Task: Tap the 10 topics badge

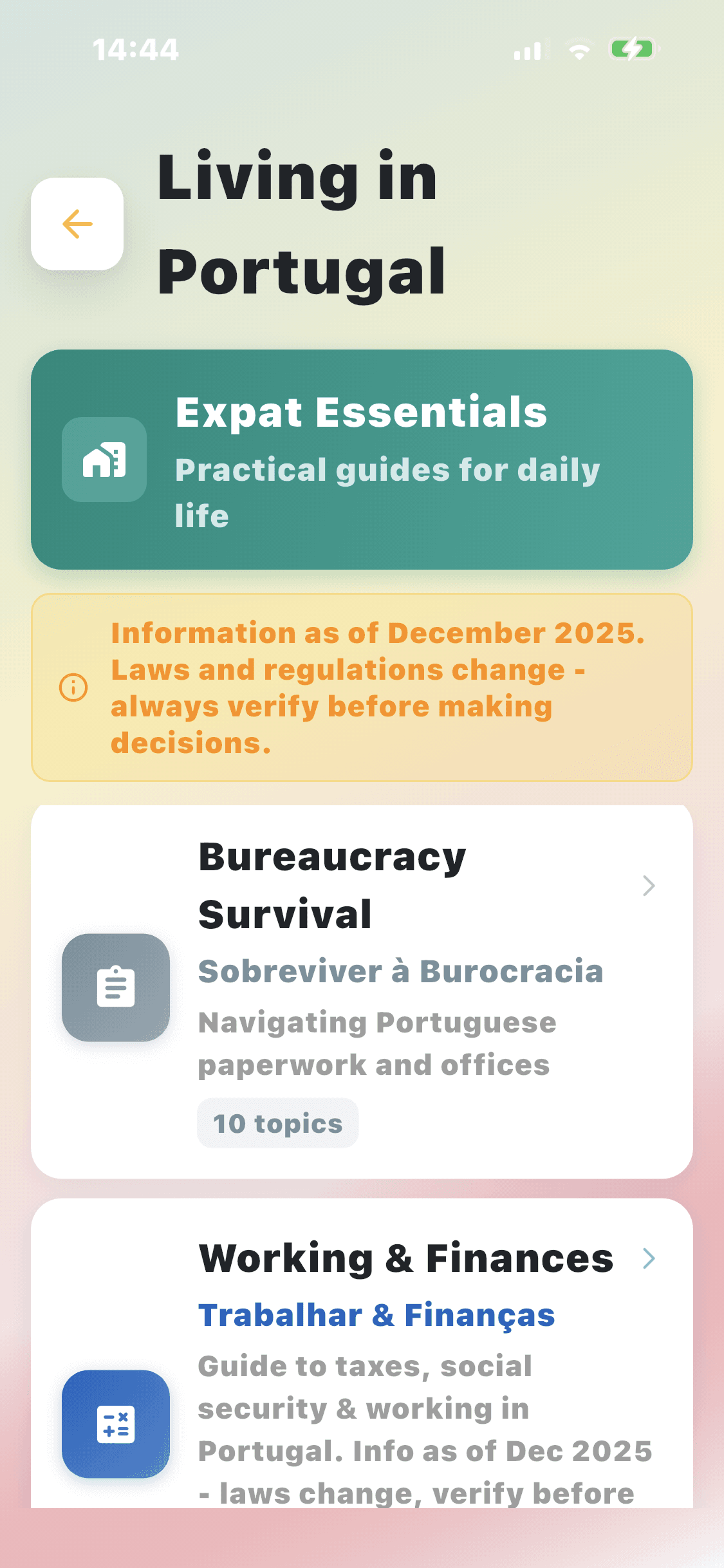Action: 277,1122
